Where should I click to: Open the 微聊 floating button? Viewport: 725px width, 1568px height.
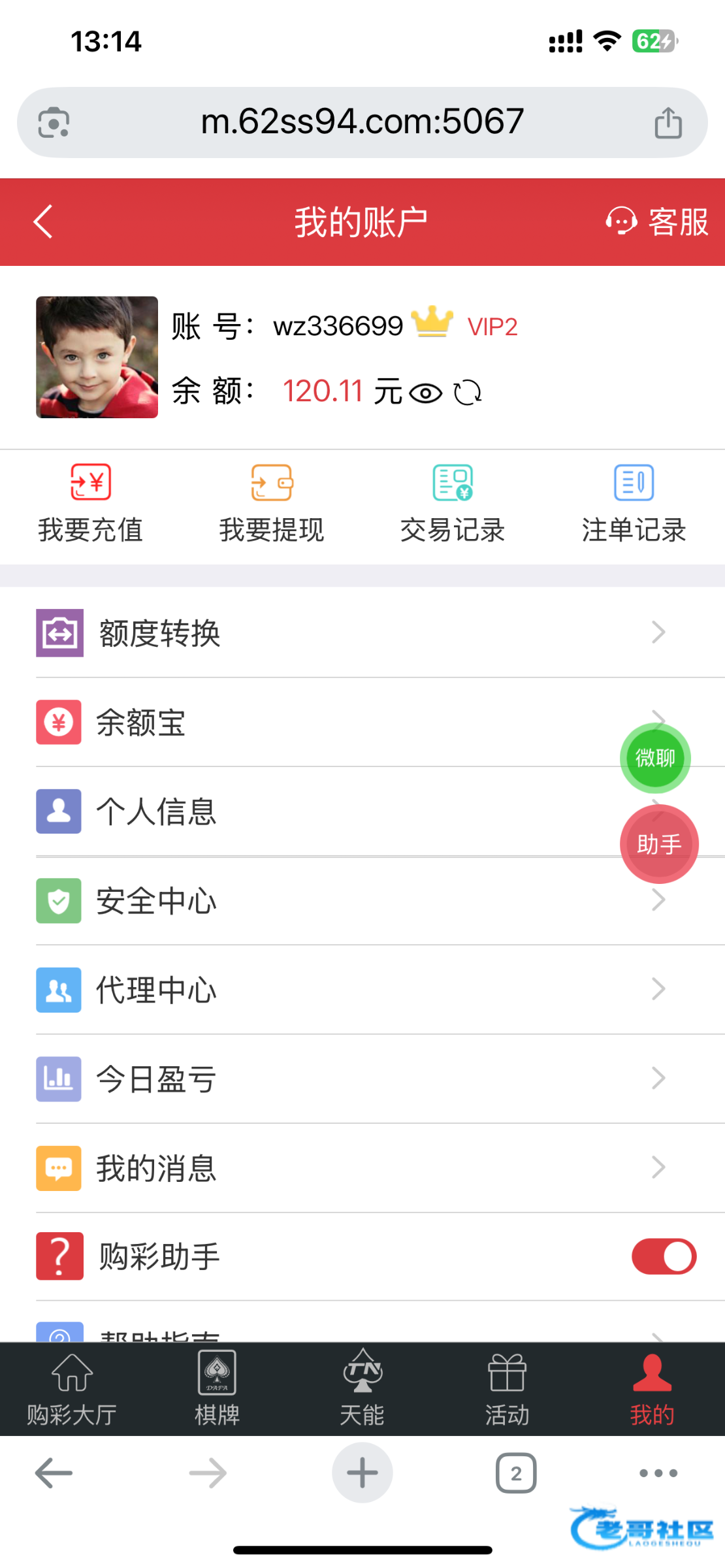click(x=655, y=758)
